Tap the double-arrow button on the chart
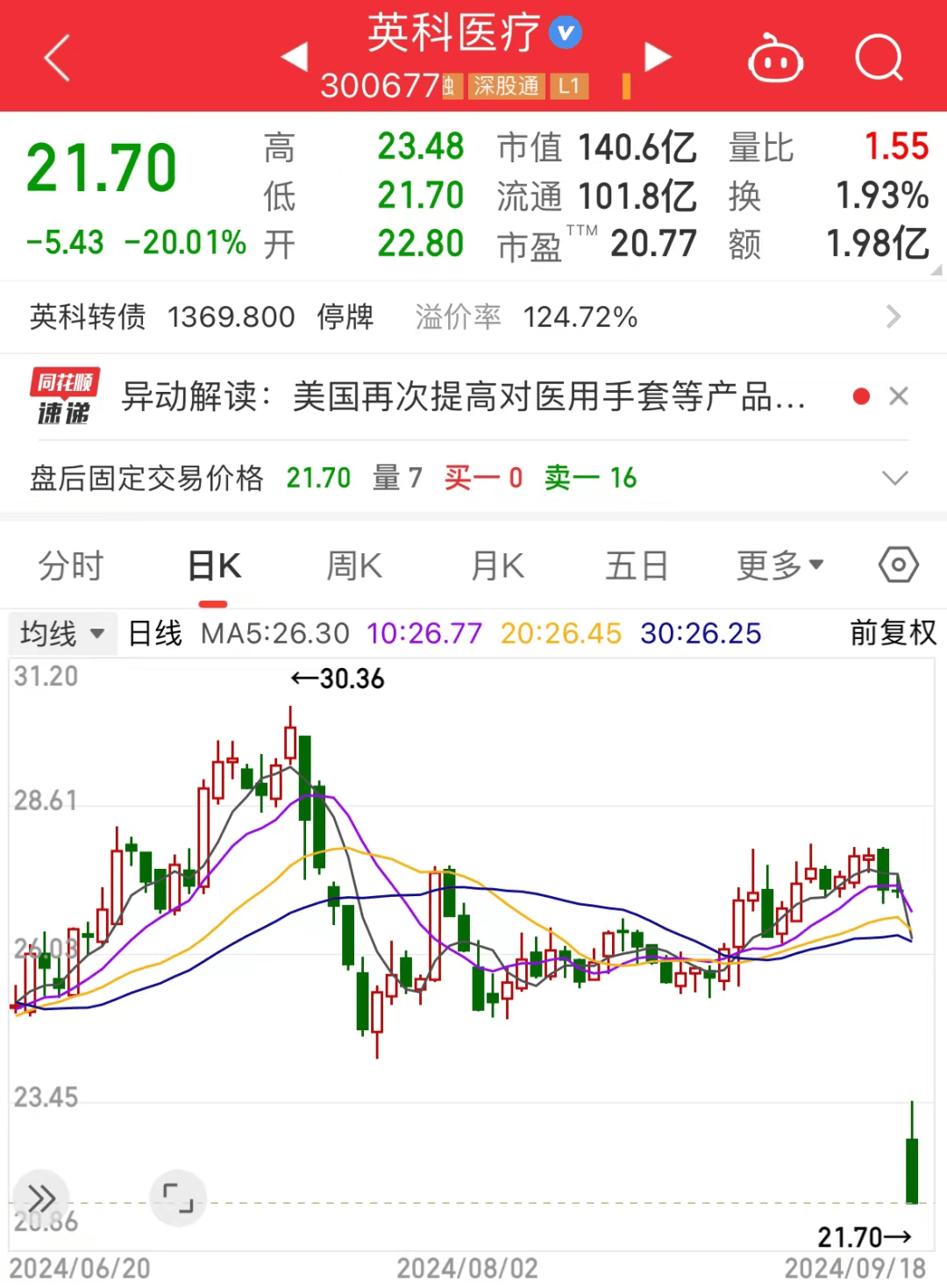This screenshot has width=947, height=1288. [x=41, y=1198]
